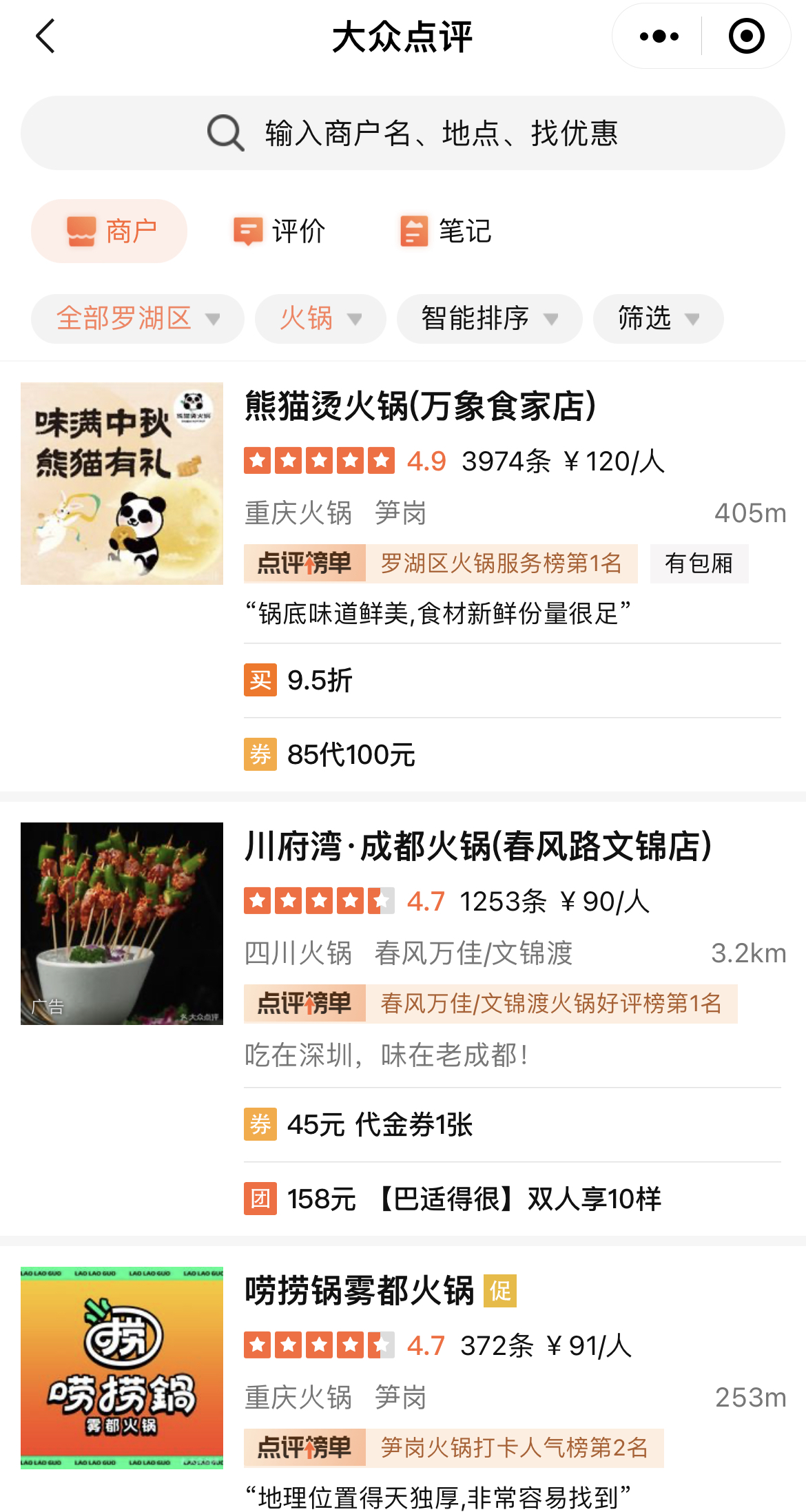Close the mini-program via the circle icon
The width and height of the screenshot is (806, 1512).
(x=746, y=37)
